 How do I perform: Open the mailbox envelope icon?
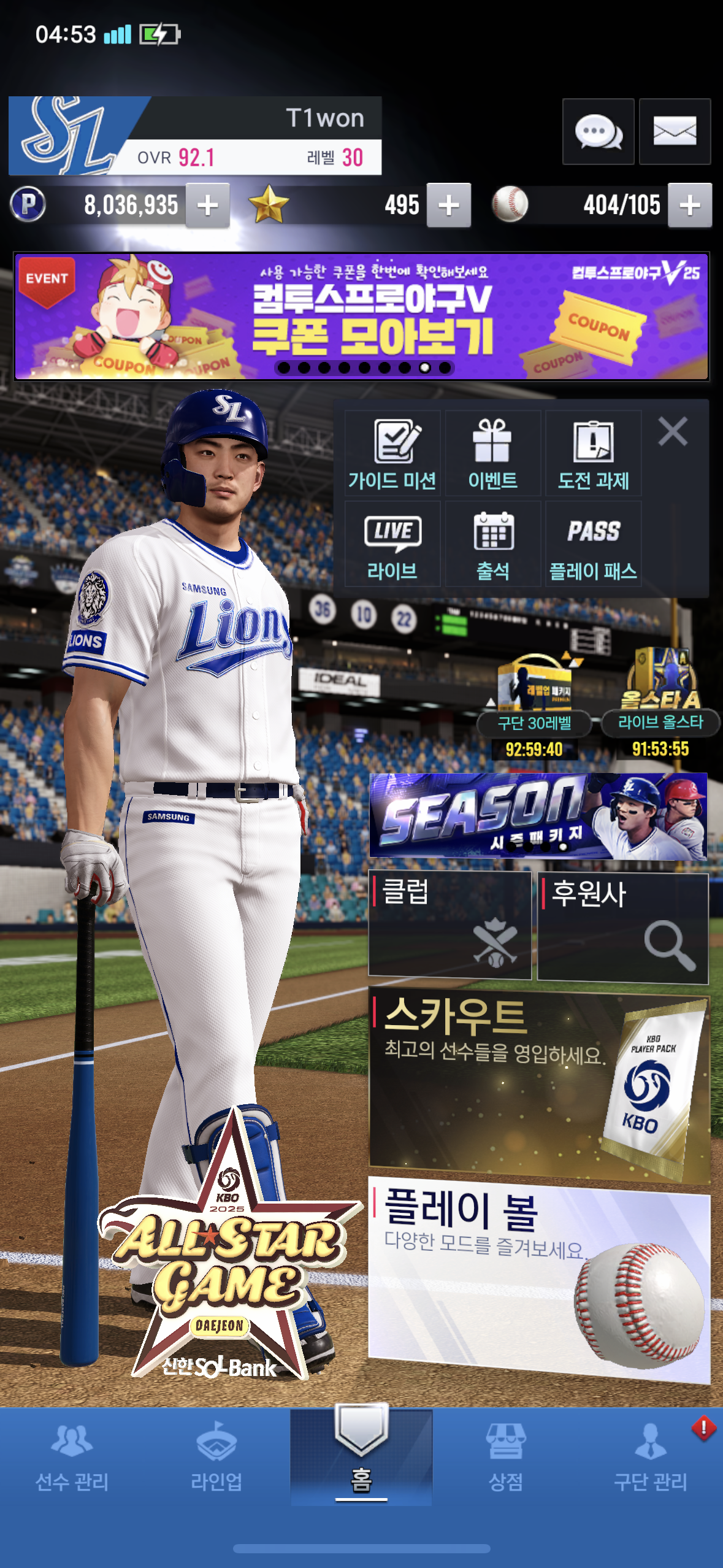tap(675, 131)
